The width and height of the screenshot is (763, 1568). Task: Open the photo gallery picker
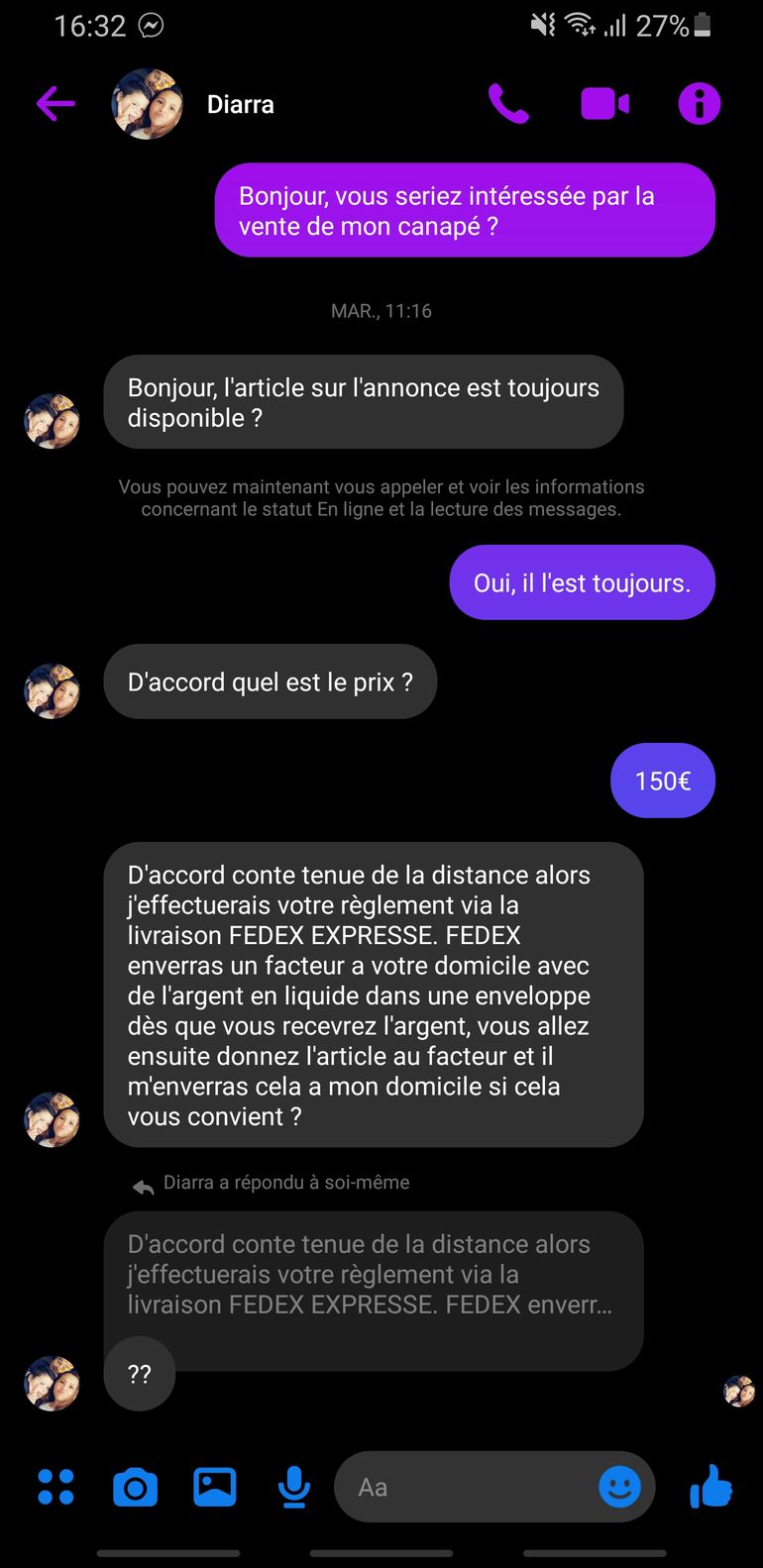pyautogui.click(x=214, y=1487)
